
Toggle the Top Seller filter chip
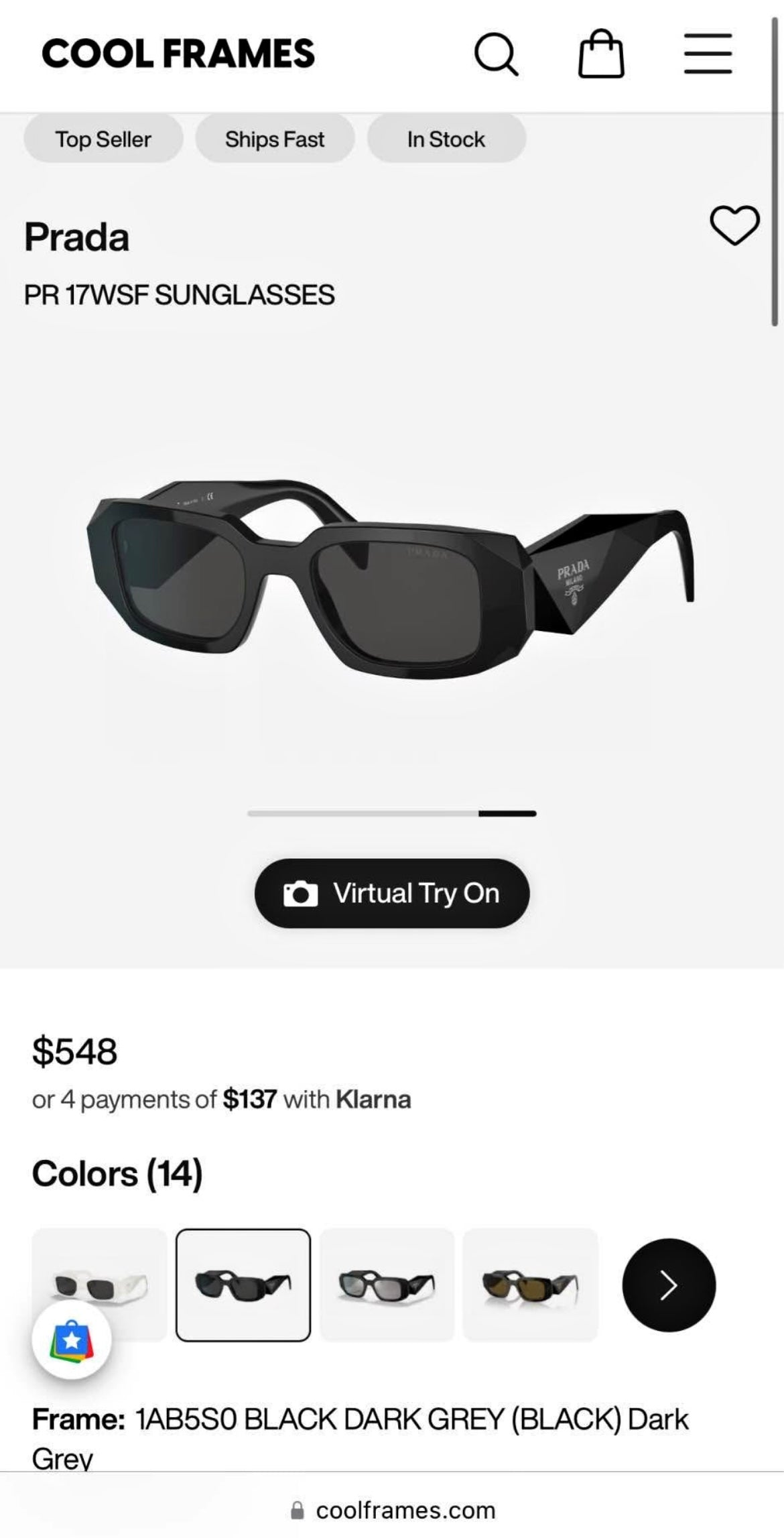coord(103,139)
